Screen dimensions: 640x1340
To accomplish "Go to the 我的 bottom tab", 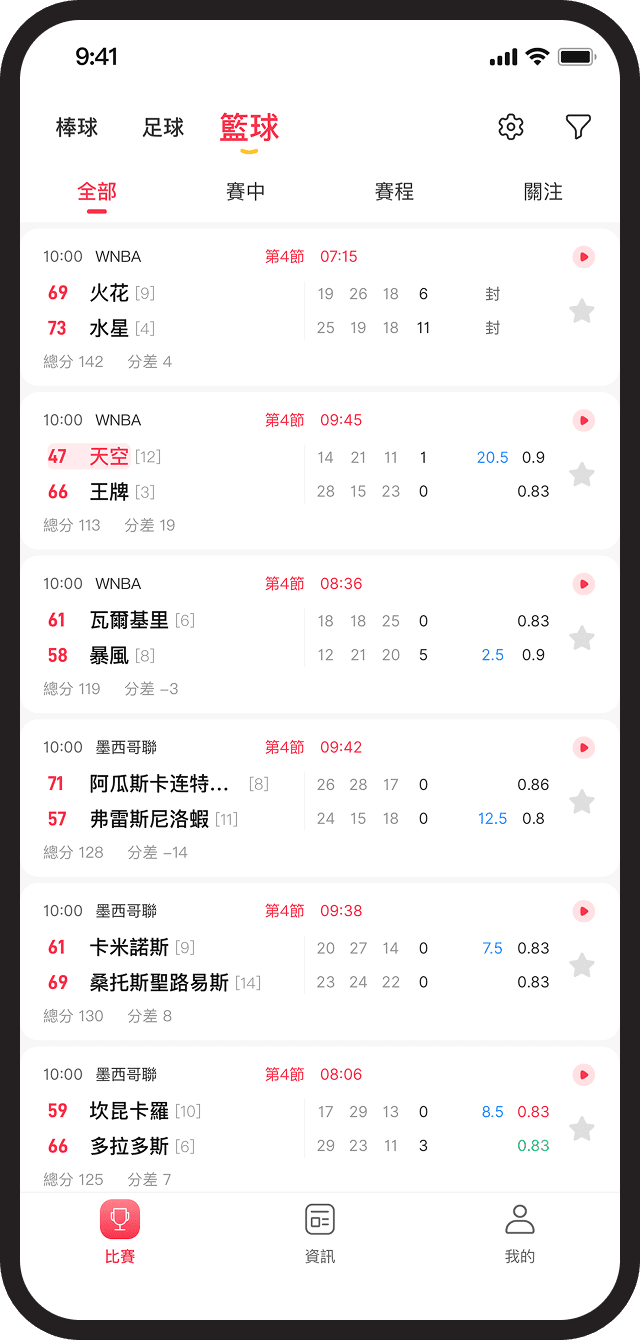I will pyautogui.click(x=520, y=1234).
